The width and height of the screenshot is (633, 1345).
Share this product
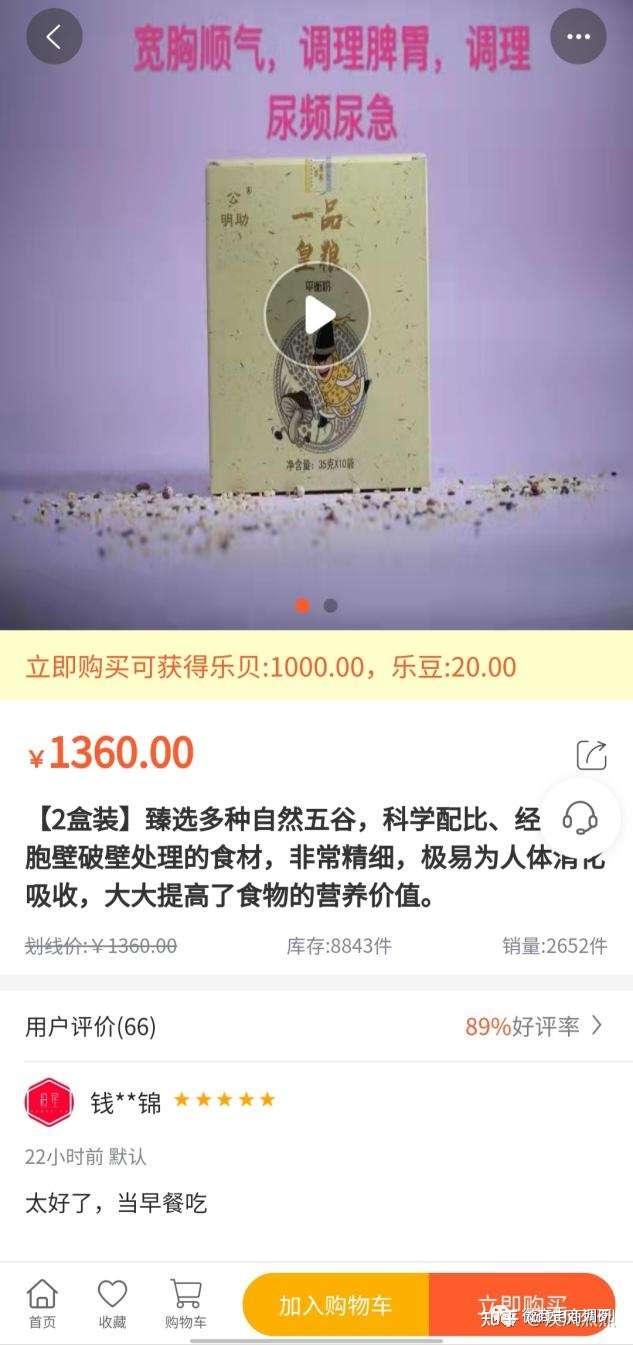(591, 755)
